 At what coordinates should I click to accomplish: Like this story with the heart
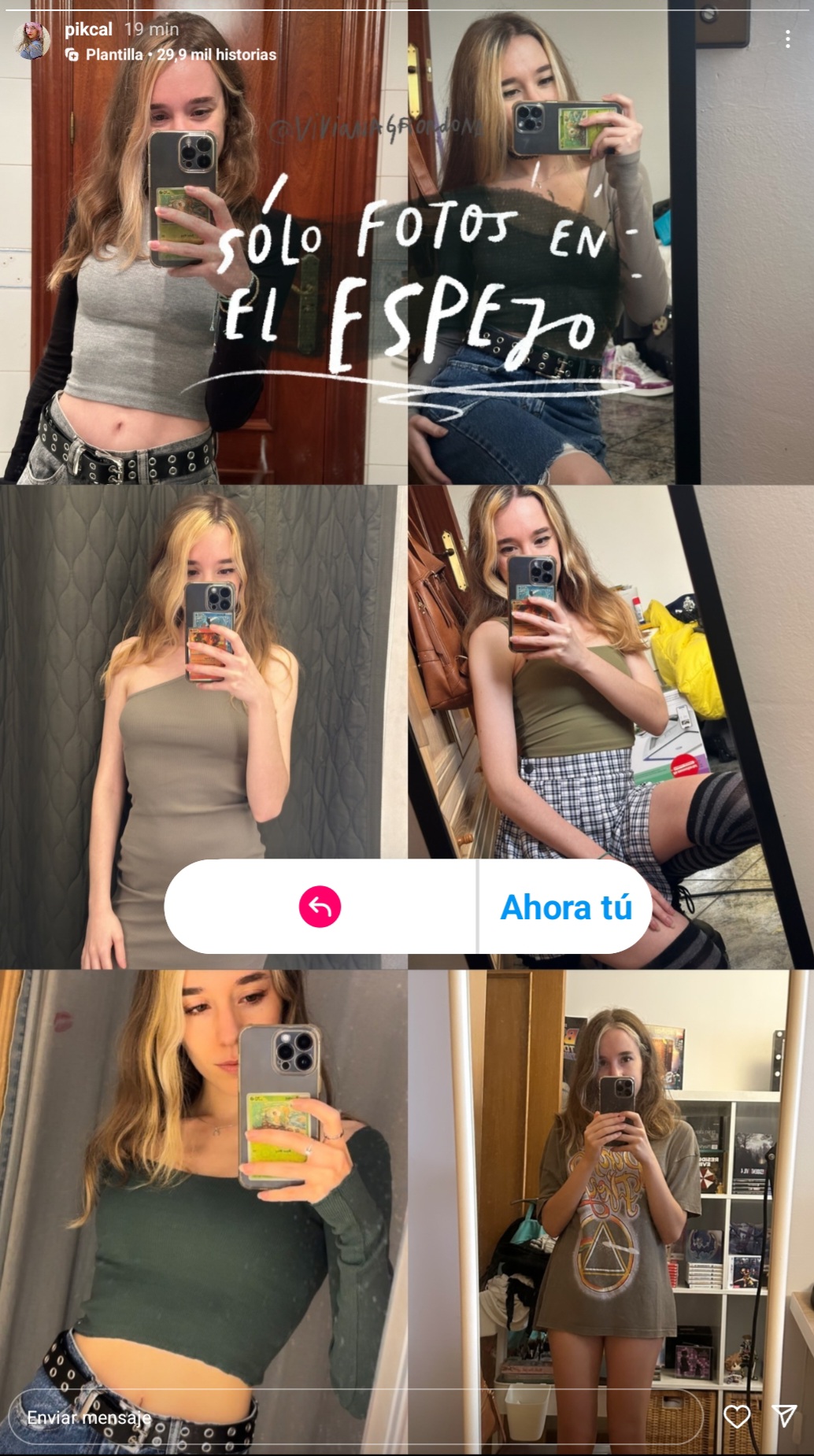737,1417
